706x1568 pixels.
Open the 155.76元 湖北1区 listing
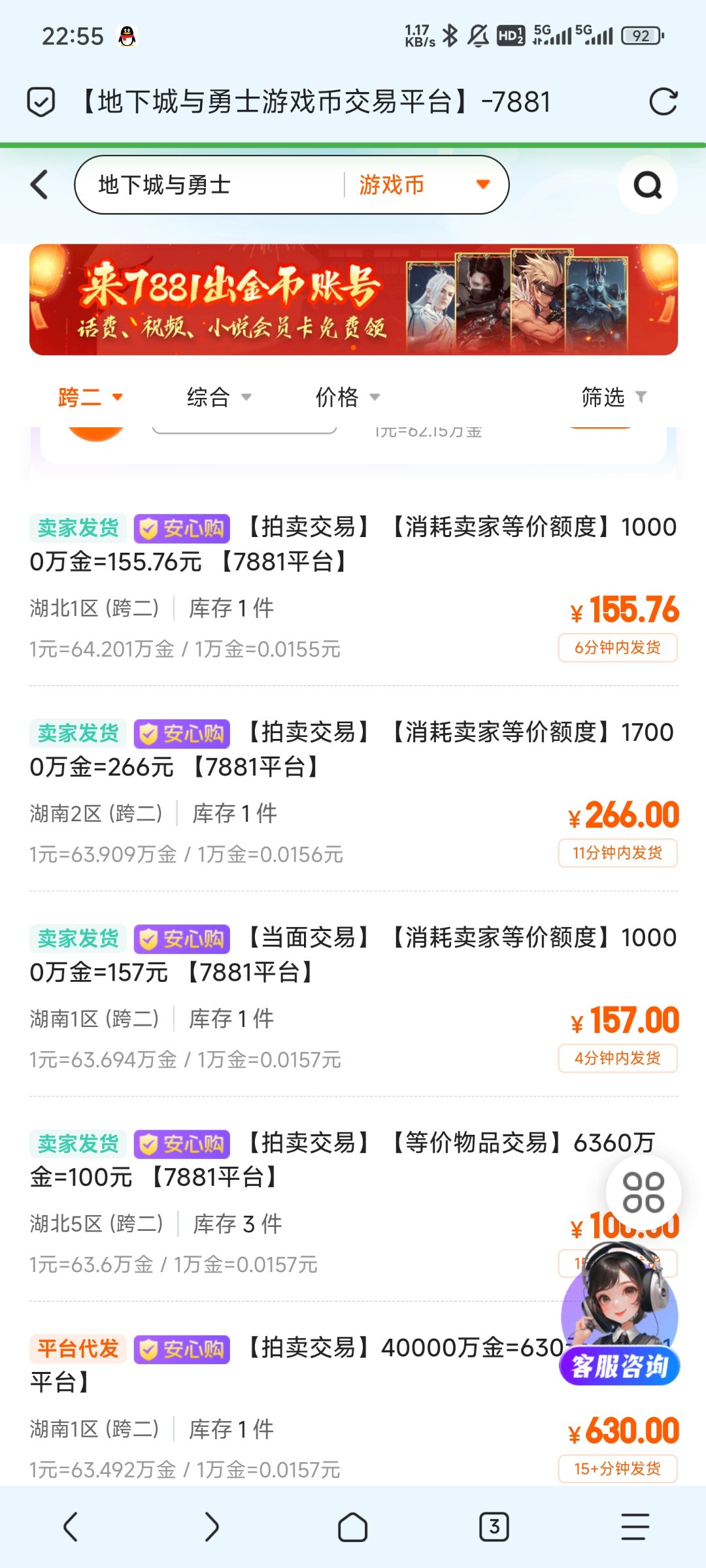pyautogui.click(x=354, y=587)
